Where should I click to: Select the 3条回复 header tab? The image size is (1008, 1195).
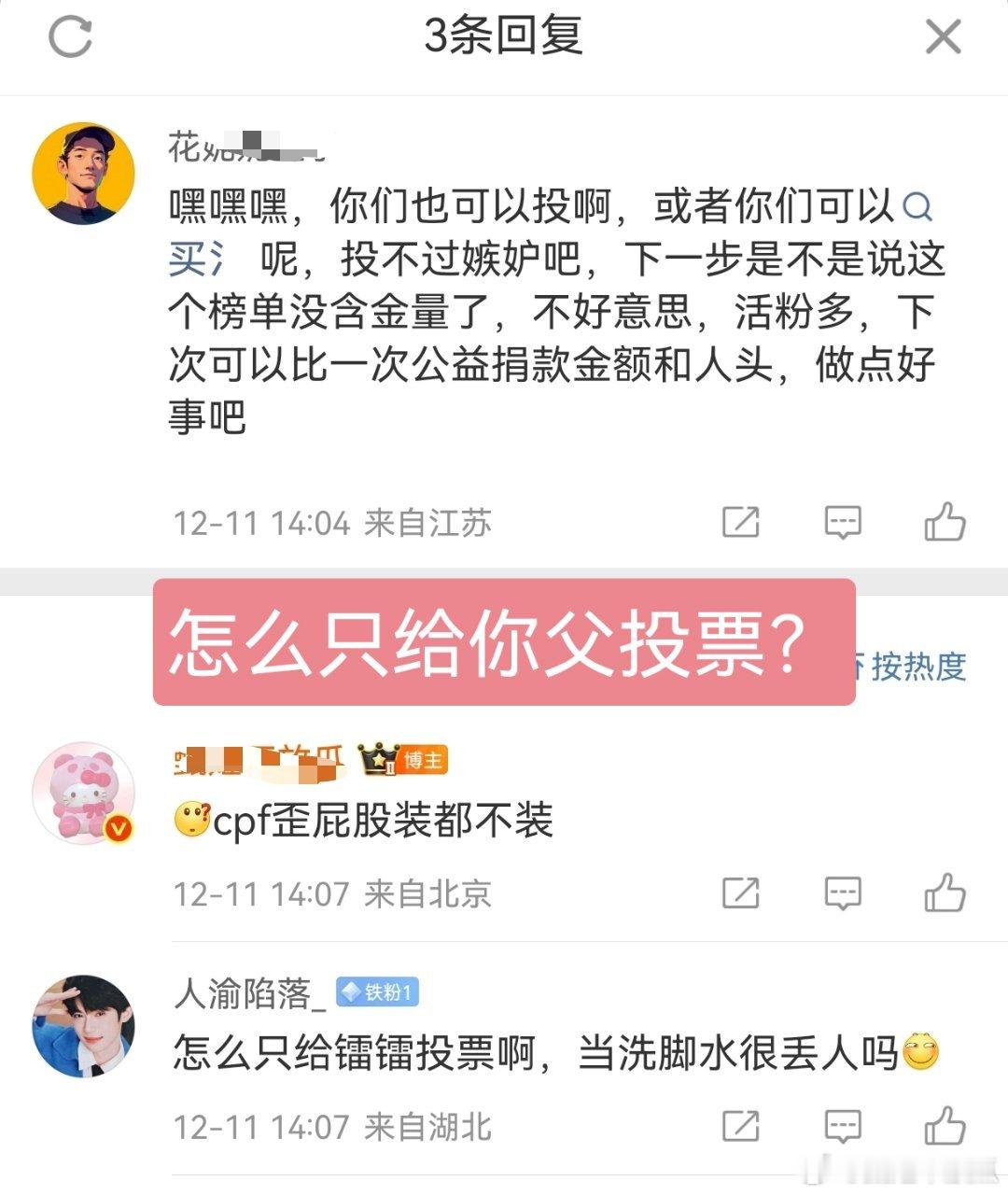click(x=504, y=37)
